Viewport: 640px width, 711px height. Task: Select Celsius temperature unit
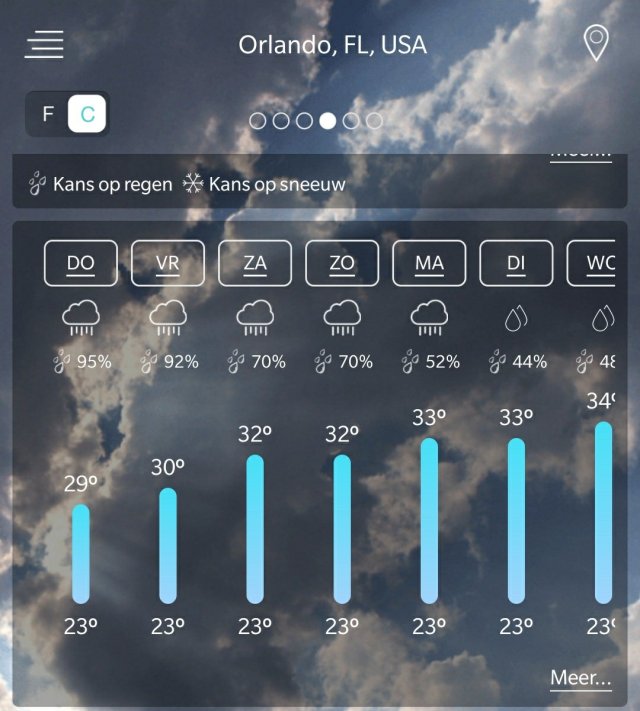coord(87,114)
